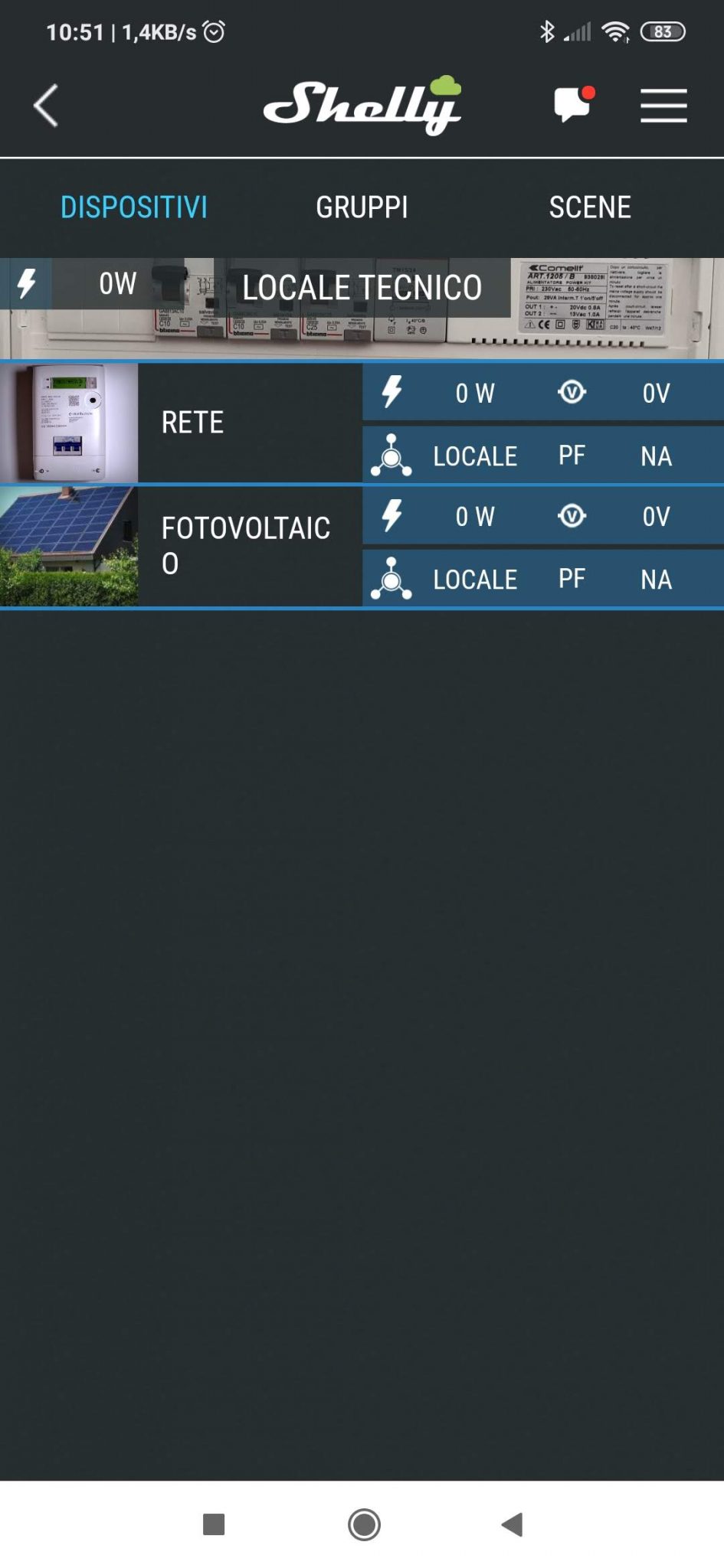Viewport: 724px width, 1568px height.
Task: Open recent apps with the square button
Action: point(214,1524)
